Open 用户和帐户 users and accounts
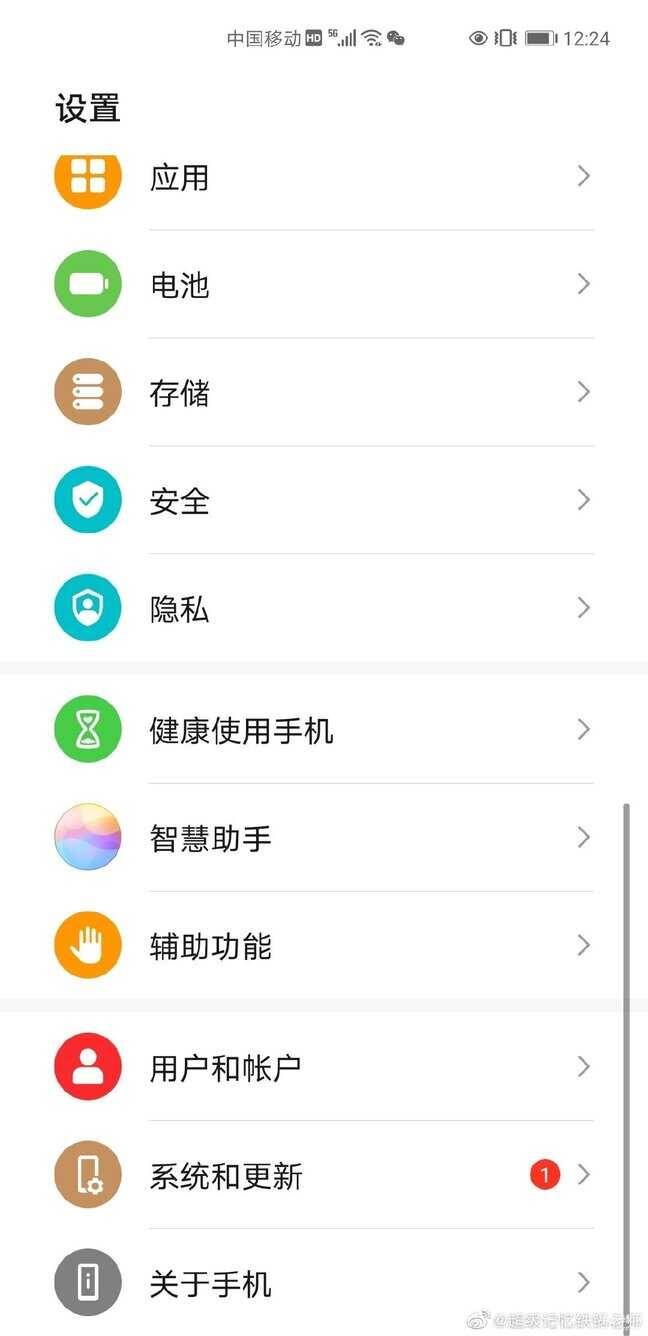648x1336 pixels. coord(324,1067)
